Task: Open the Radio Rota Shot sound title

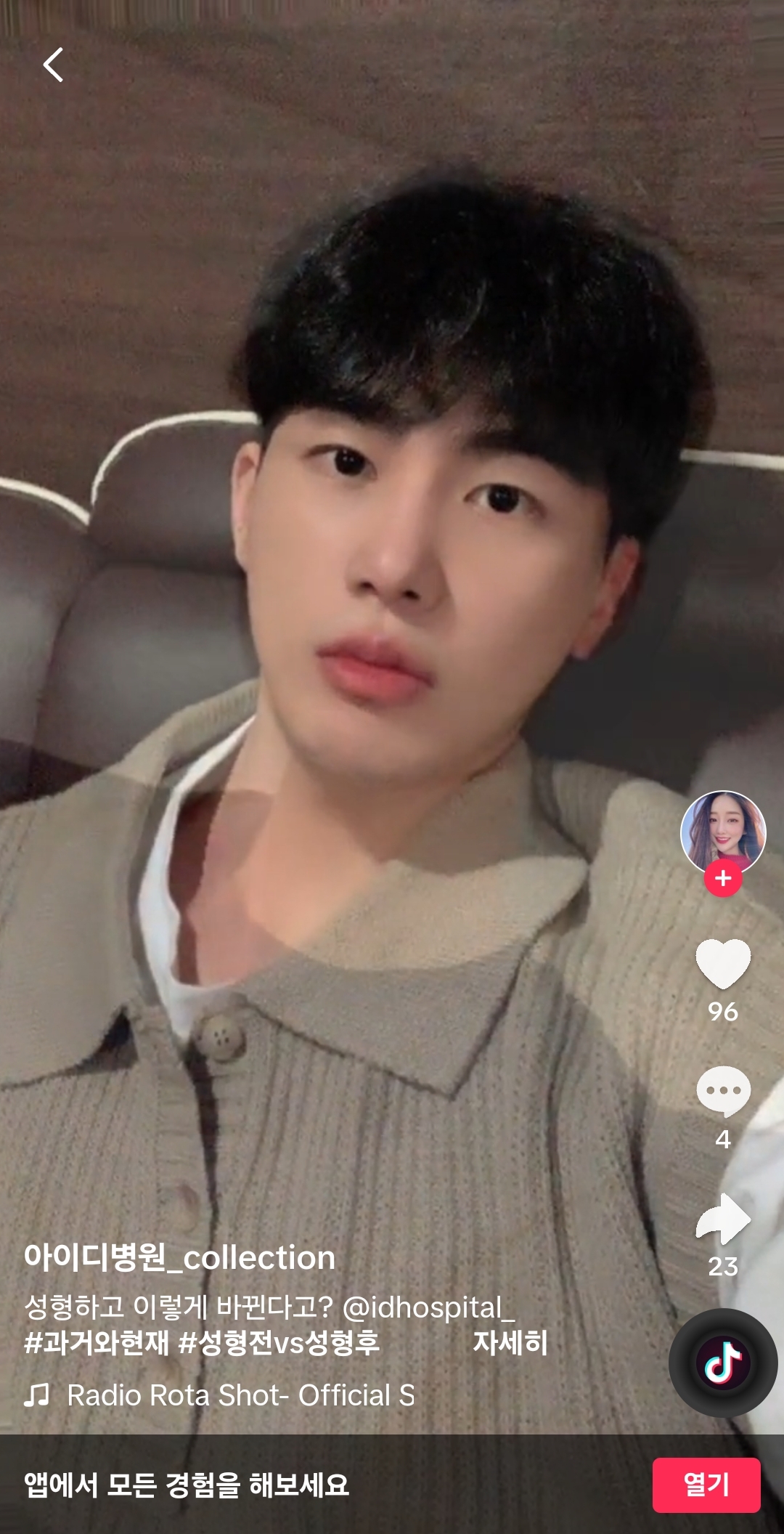Action: [x=240, y=1395]
